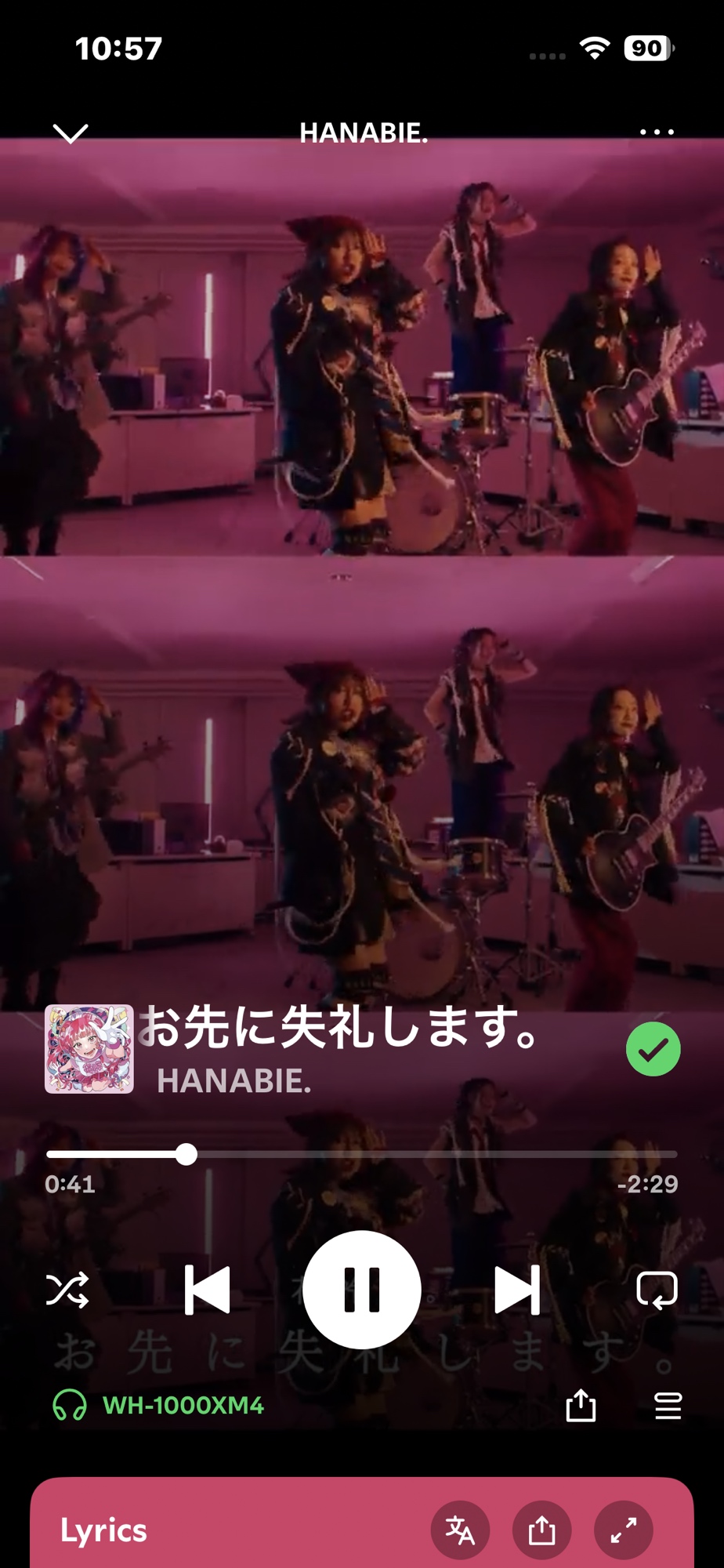Translate the lyrics
Image resolution: width=724 pixels, height=1568 pixels.
(x=460, y=1530)
